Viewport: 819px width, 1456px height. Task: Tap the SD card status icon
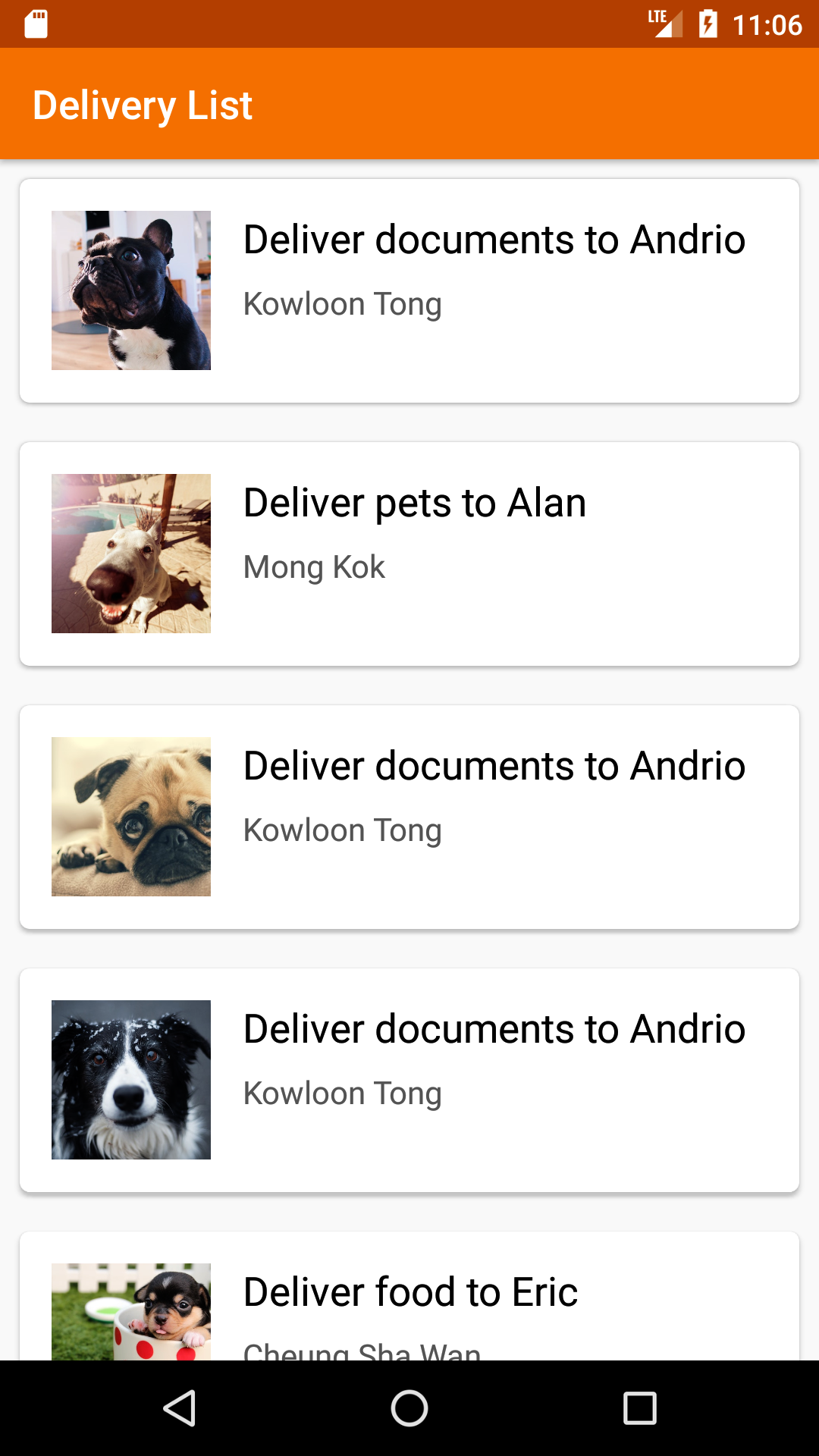(34, 24)
